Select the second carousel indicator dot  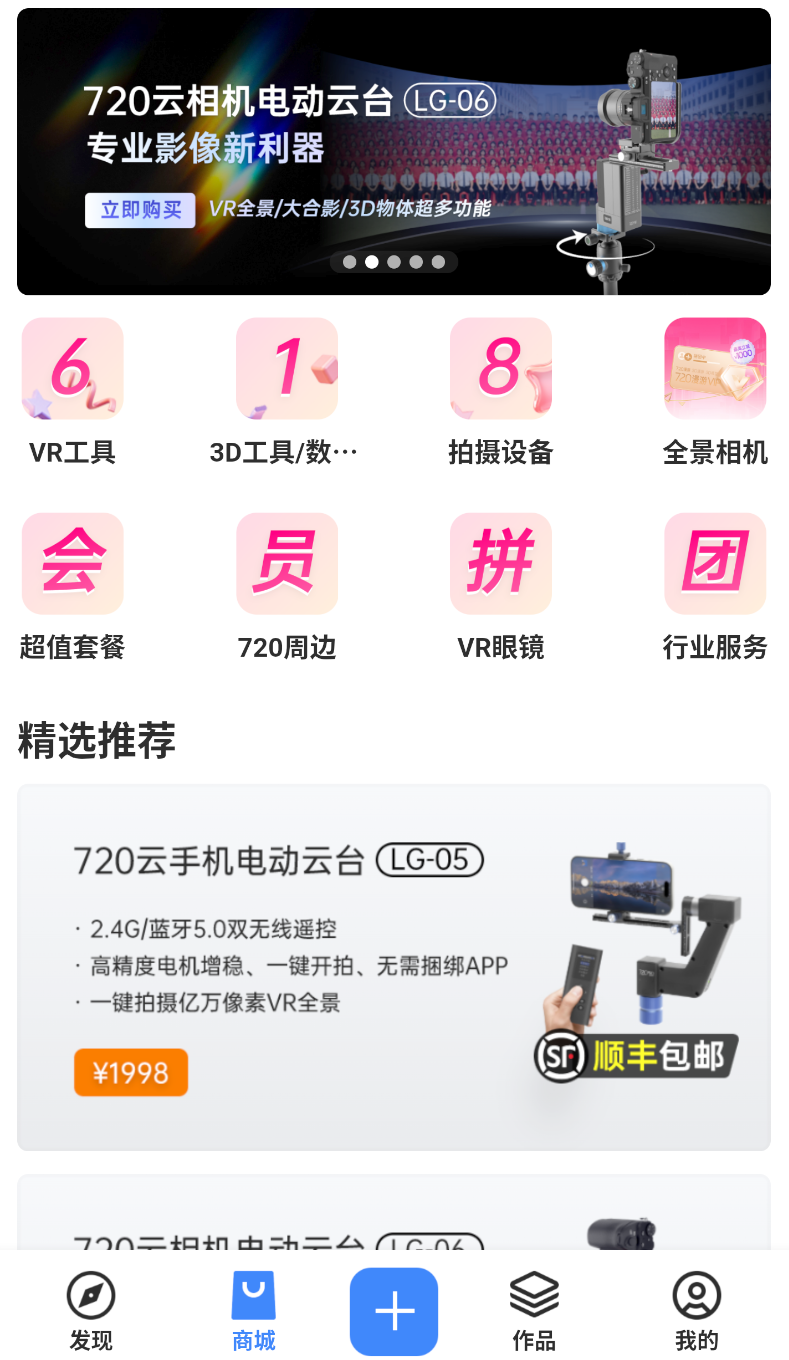click(372, 262)
